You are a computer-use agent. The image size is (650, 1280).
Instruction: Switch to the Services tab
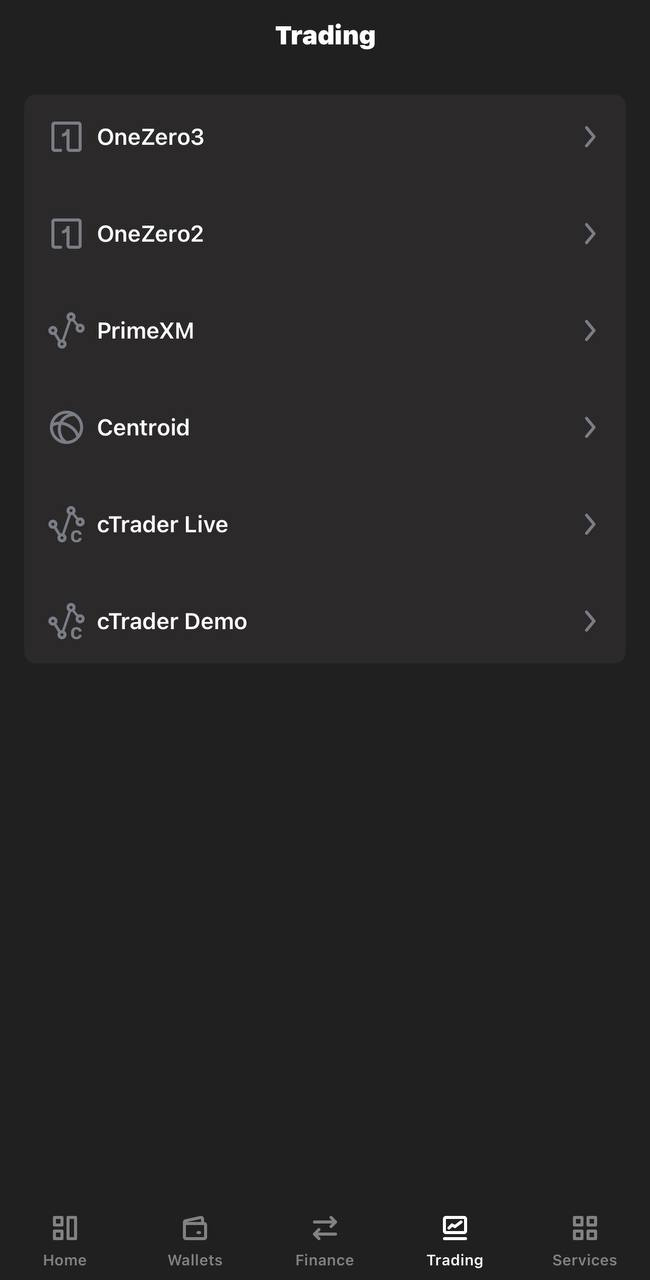pos(585,1240)
